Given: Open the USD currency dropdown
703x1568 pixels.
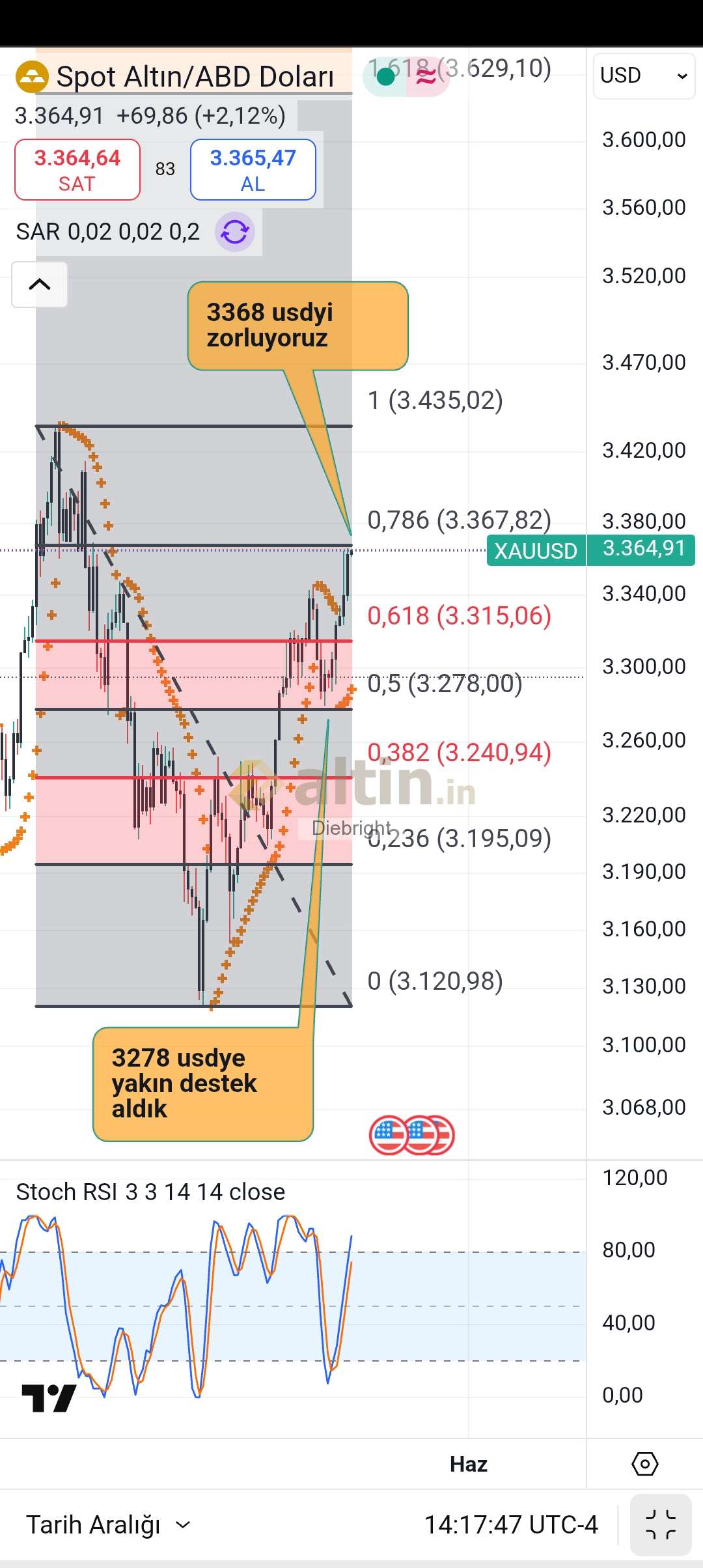Looking at the screenshot, I should [x=644, y=76].
